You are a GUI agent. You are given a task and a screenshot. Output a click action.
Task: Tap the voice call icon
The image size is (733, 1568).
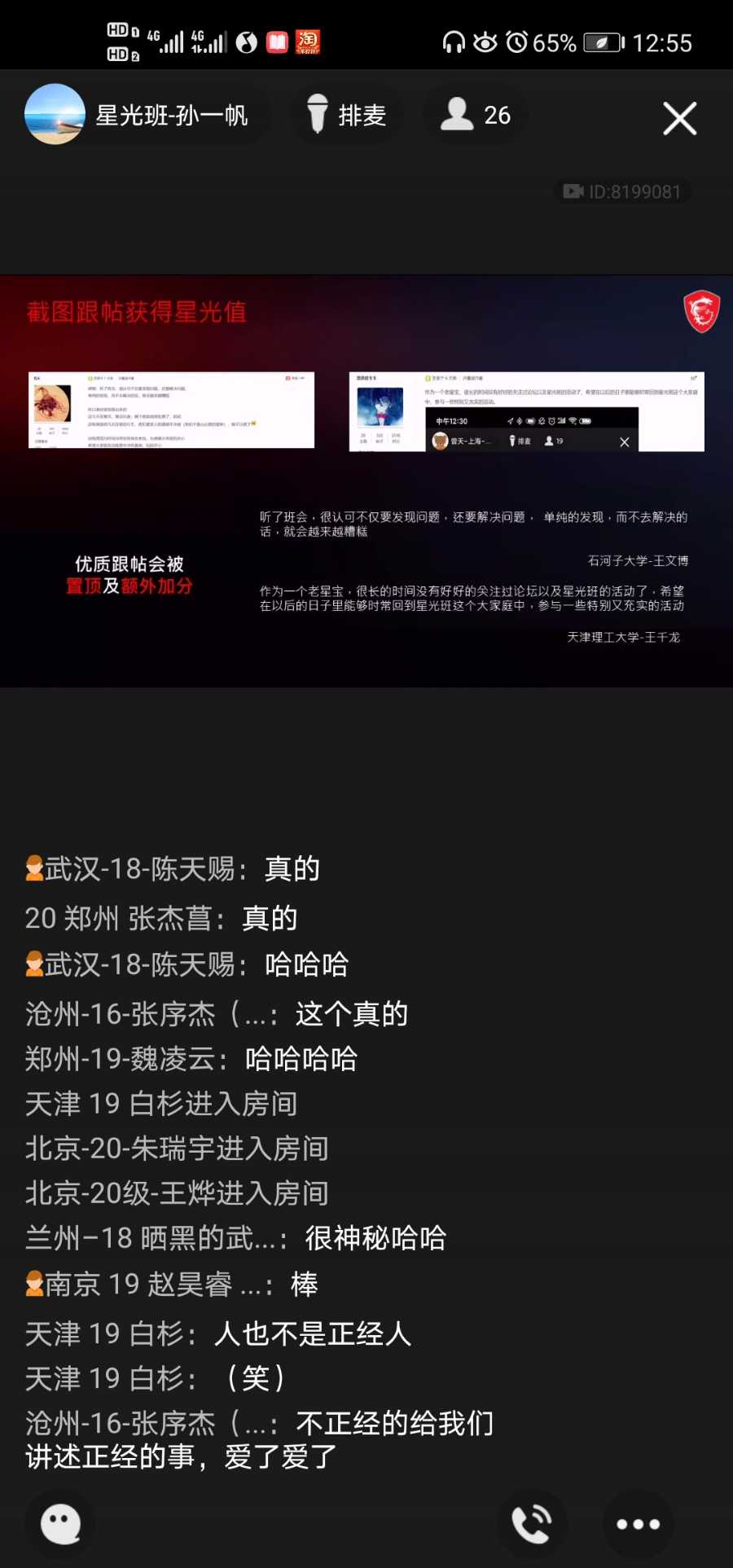pos(532,1523)
